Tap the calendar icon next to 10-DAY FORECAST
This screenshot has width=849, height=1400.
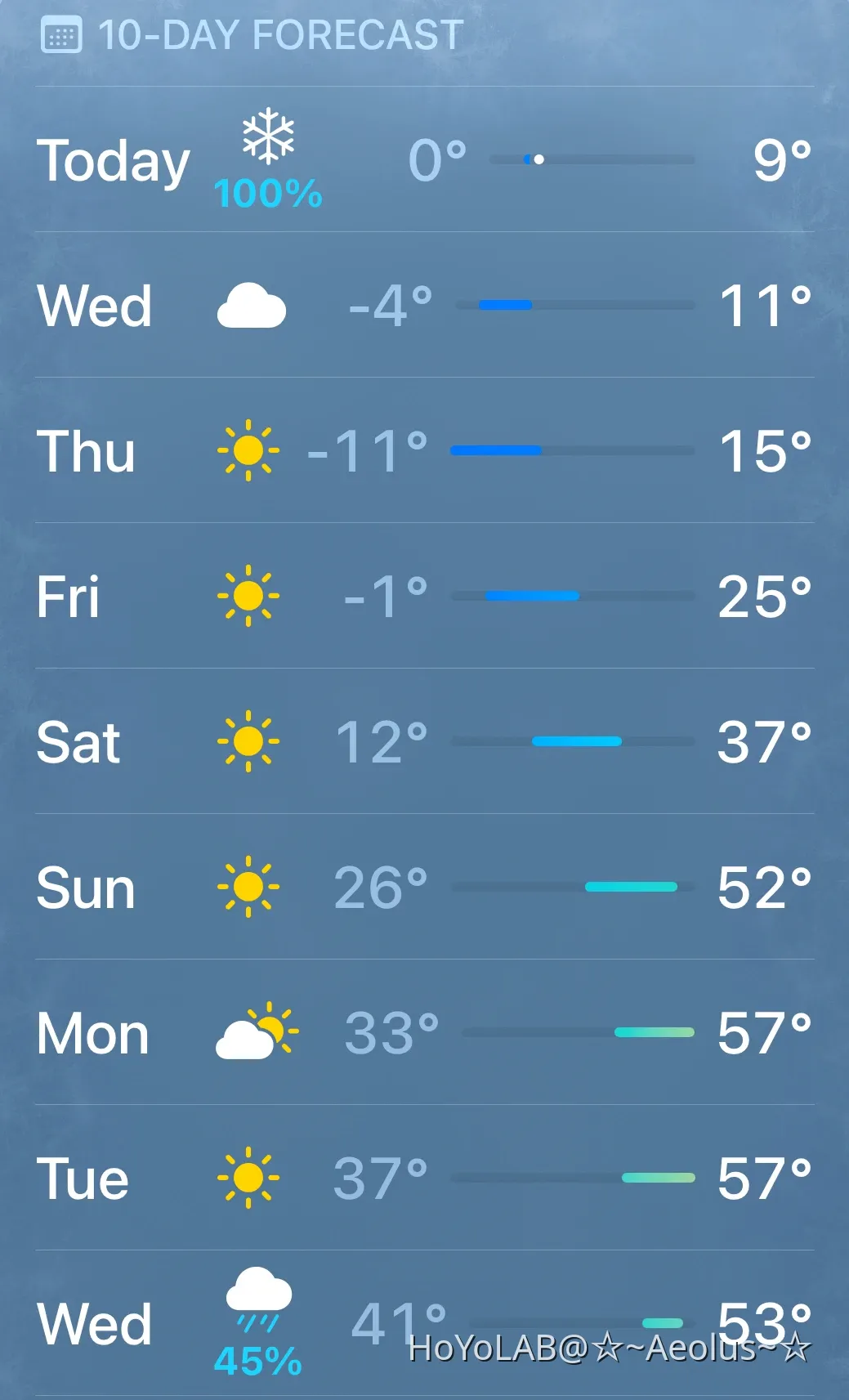coord(65,33)
